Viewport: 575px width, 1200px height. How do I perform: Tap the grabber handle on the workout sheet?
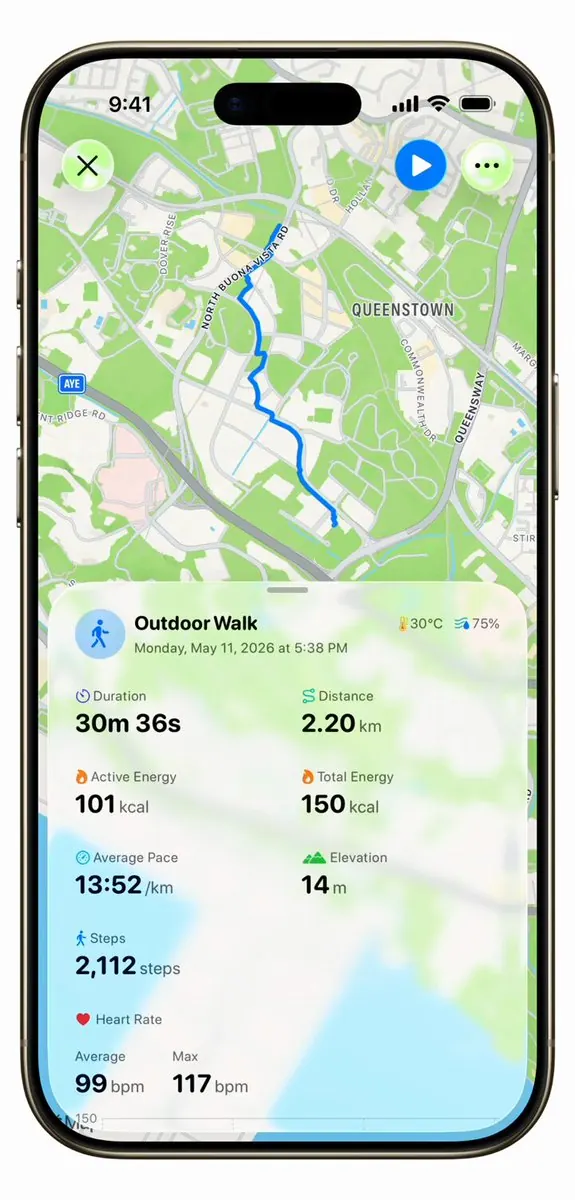pos(288,590)
